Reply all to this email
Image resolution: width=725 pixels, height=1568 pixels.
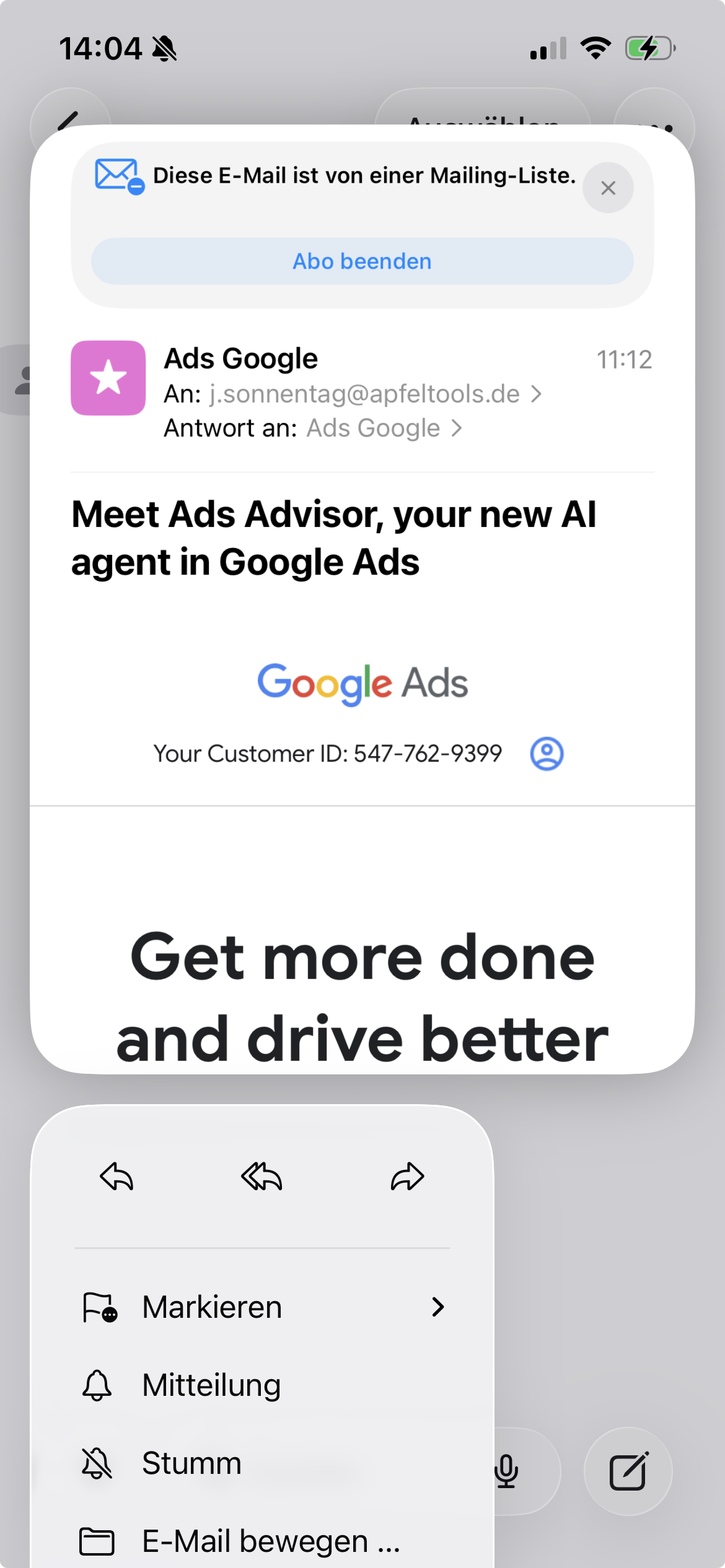[261, 1177]
